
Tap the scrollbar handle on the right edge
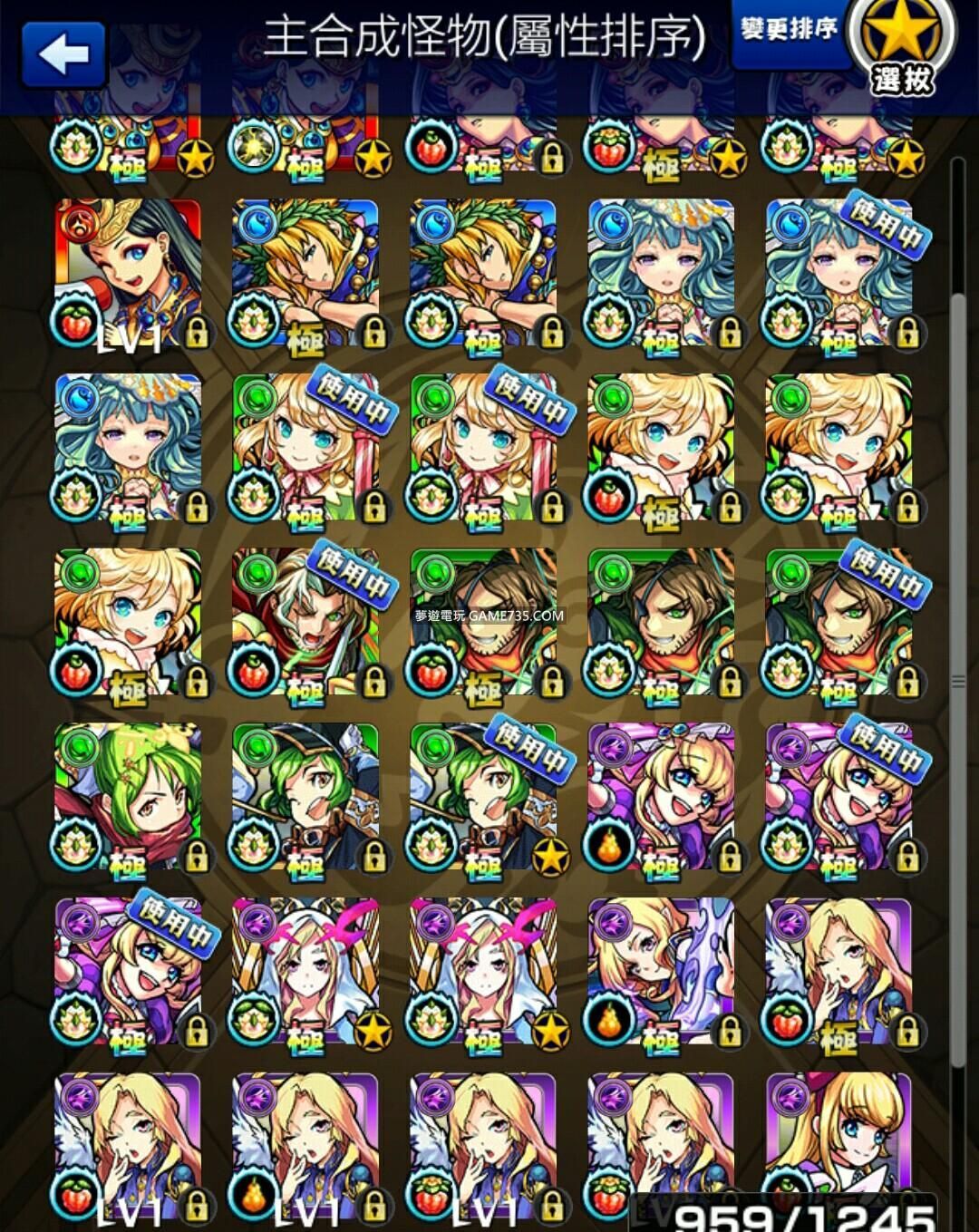[x=958, y=680]
